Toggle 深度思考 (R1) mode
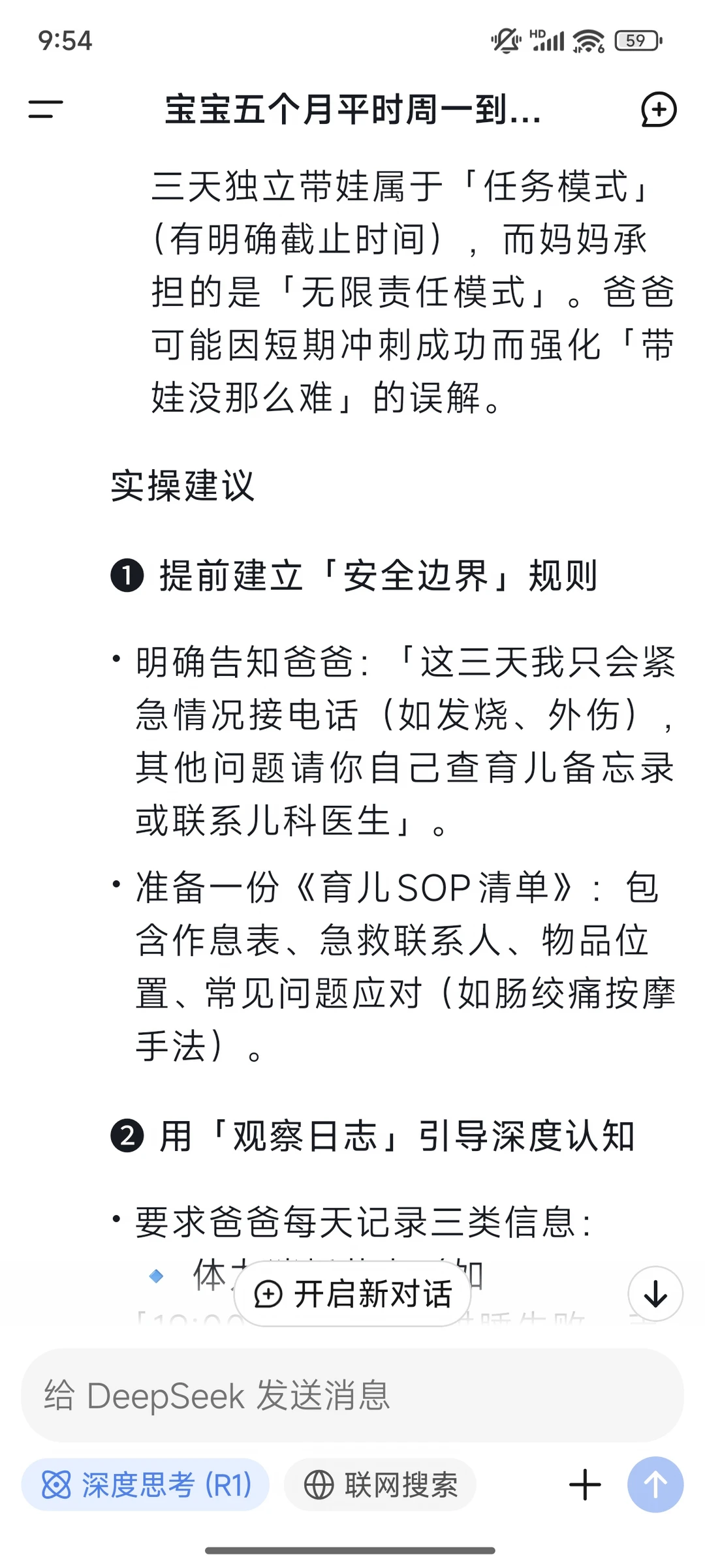The image size is (705, 1568). 145,1485
